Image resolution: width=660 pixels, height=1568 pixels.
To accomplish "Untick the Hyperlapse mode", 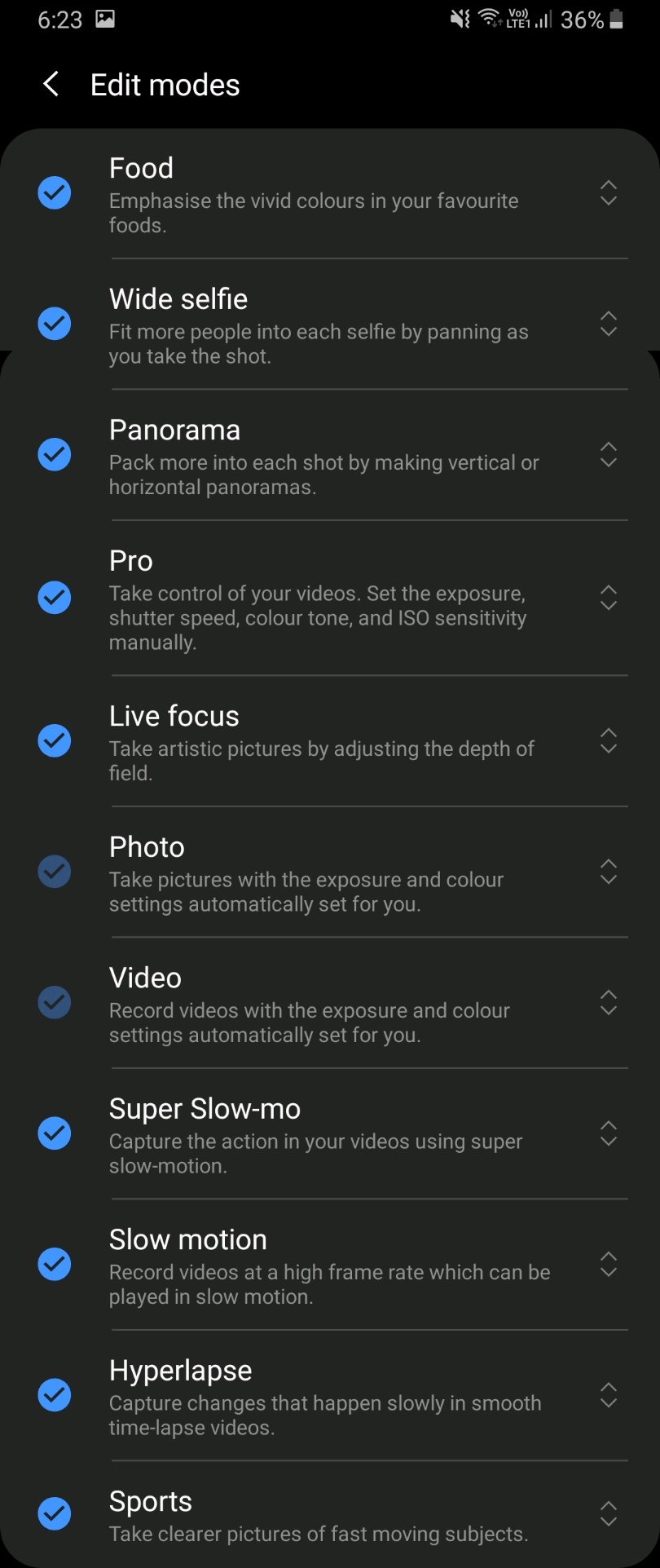I will 55,1395.
